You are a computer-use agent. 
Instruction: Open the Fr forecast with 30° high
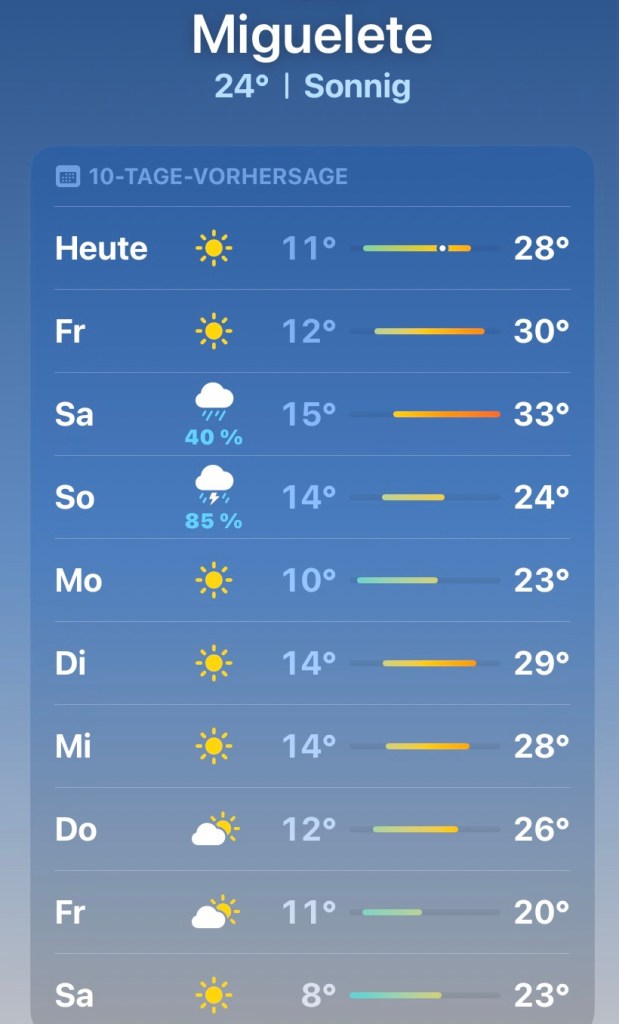(x=312, y=331)
